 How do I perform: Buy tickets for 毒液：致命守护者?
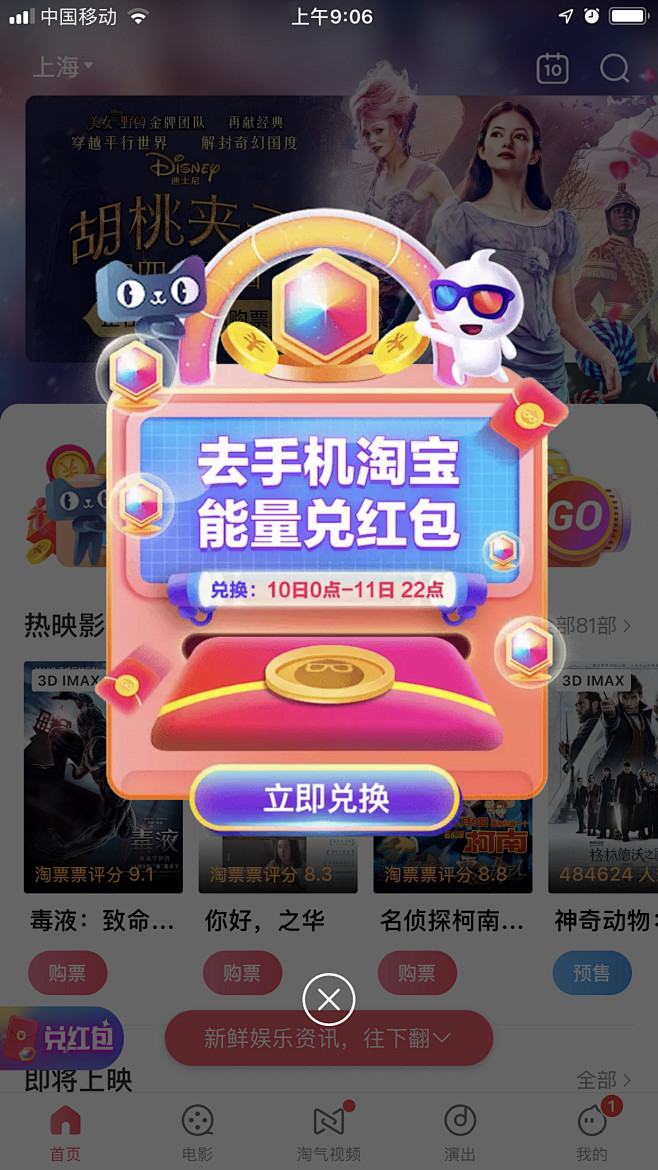pyautogui.click(x=68, y=973)
